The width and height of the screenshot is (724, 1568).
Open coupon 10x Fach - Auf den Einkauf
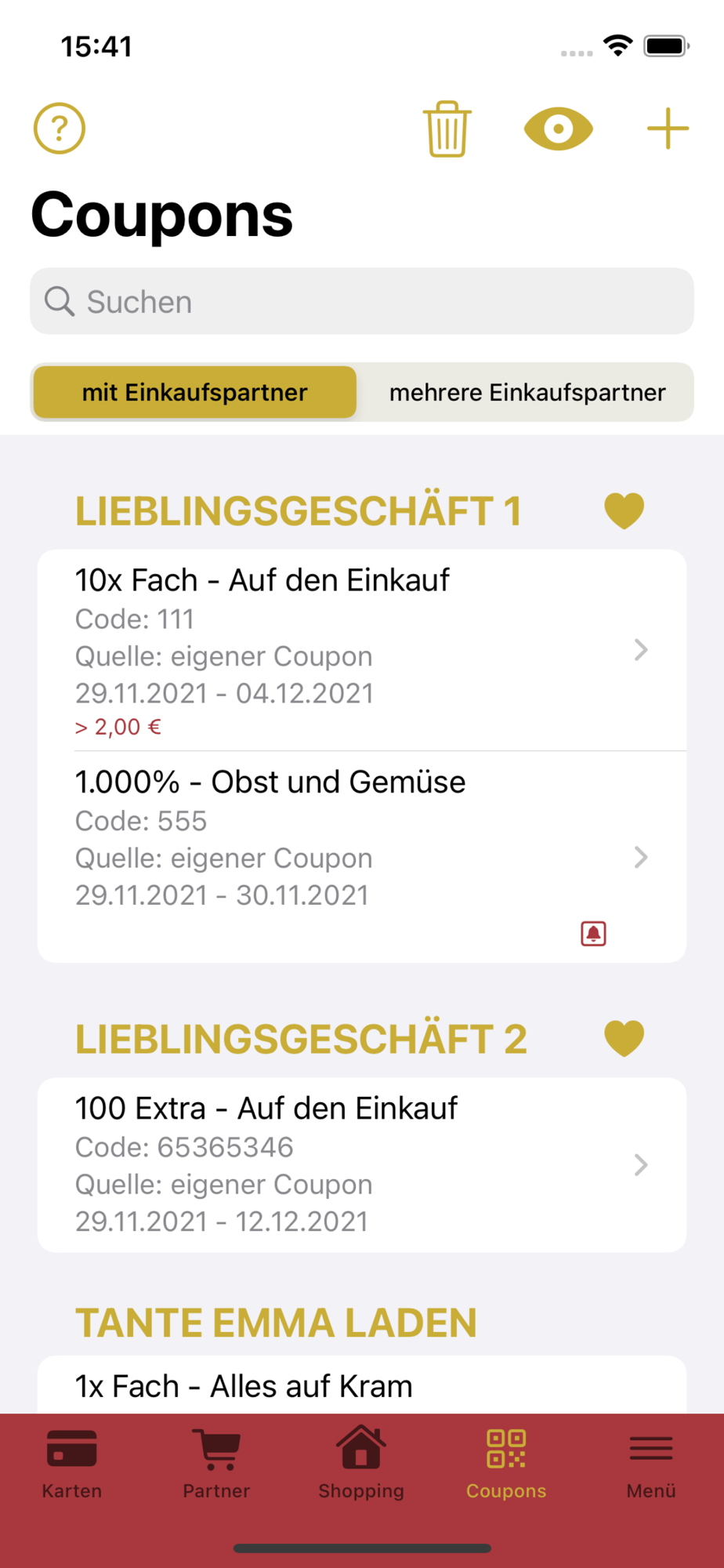(x=362, y=650)
